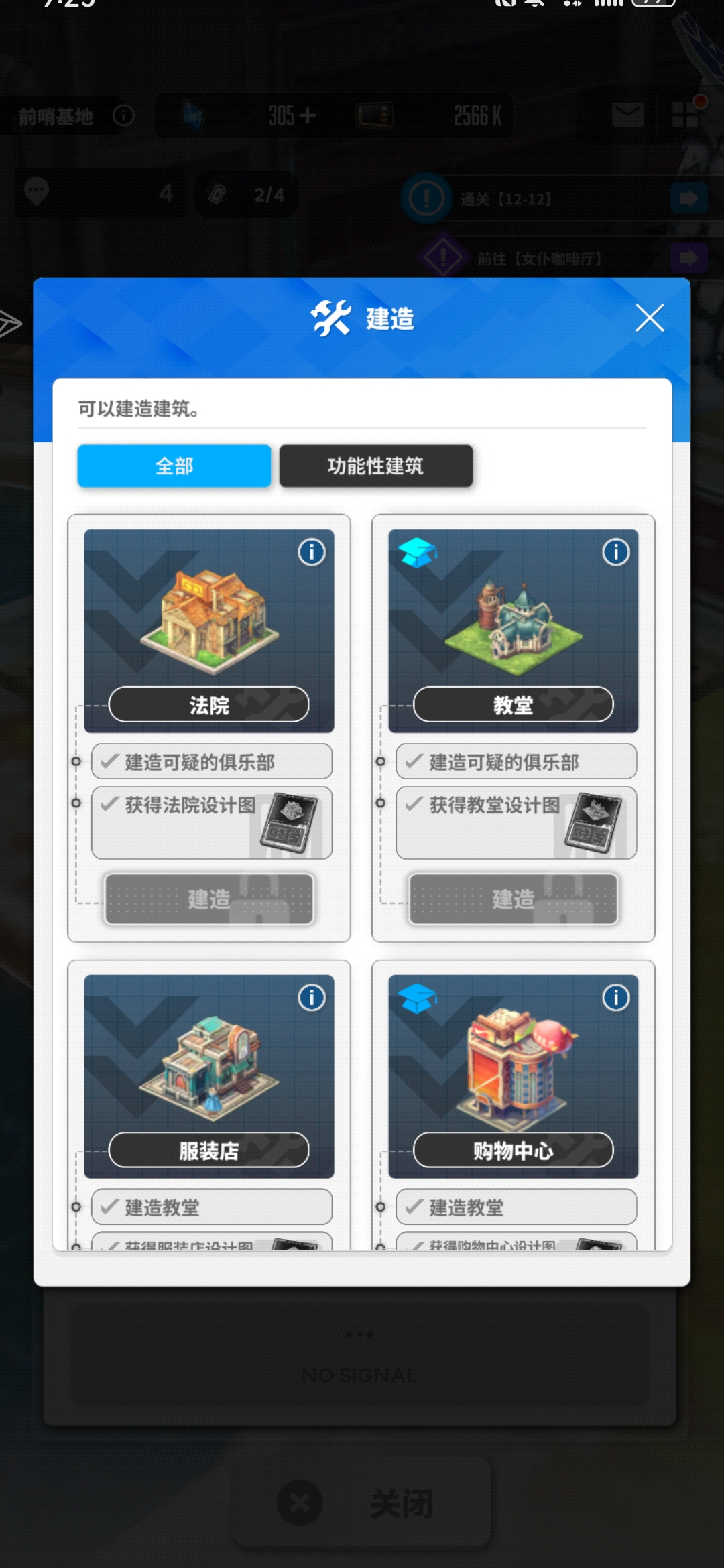Switch to the 功能性建筑 tab
The width and height of the screenshot is (724, 1568).
pos(375,466)
